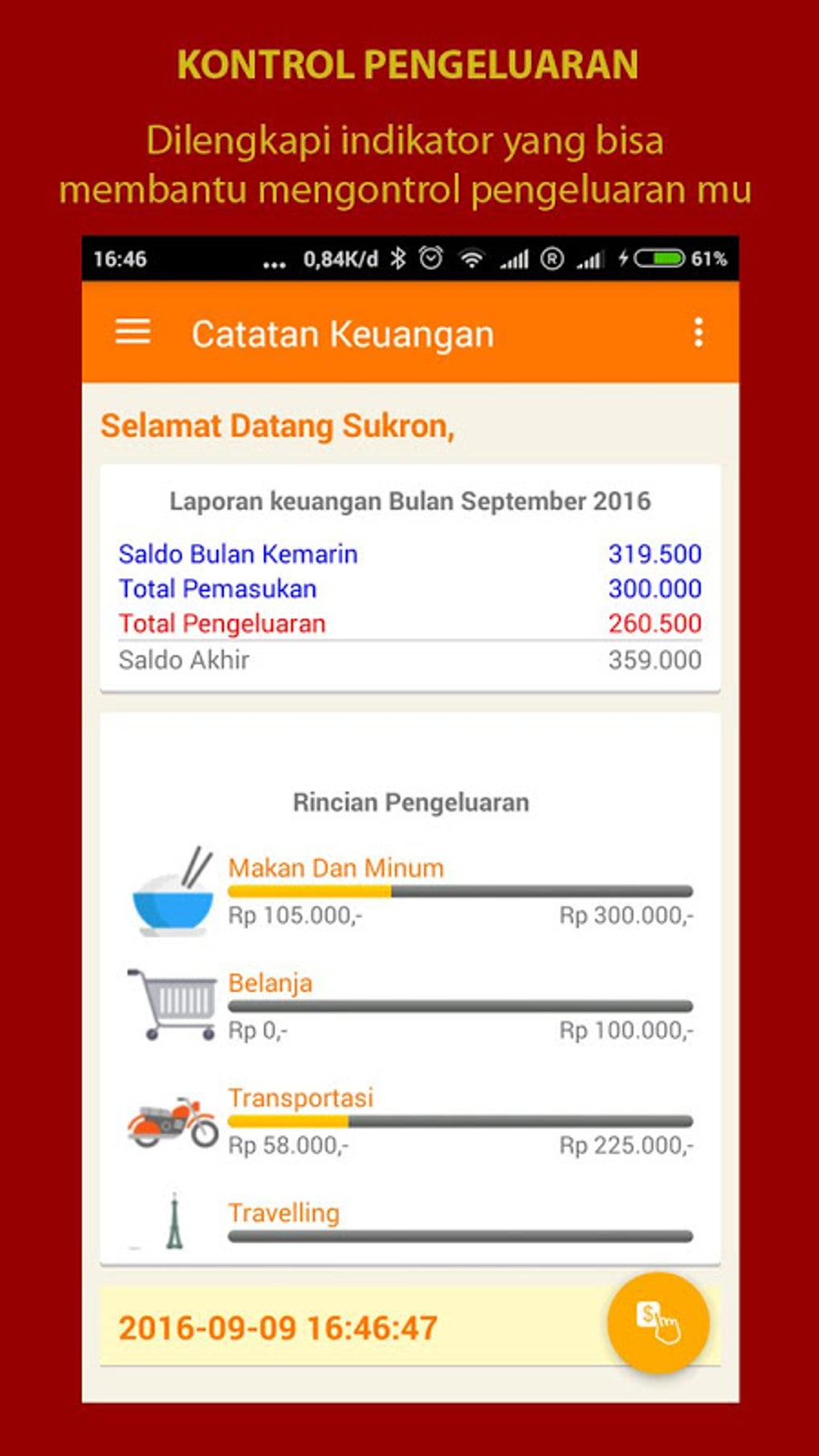
Task: Select the Rincian Pengeluaran section header
Action: click(410, 801)
